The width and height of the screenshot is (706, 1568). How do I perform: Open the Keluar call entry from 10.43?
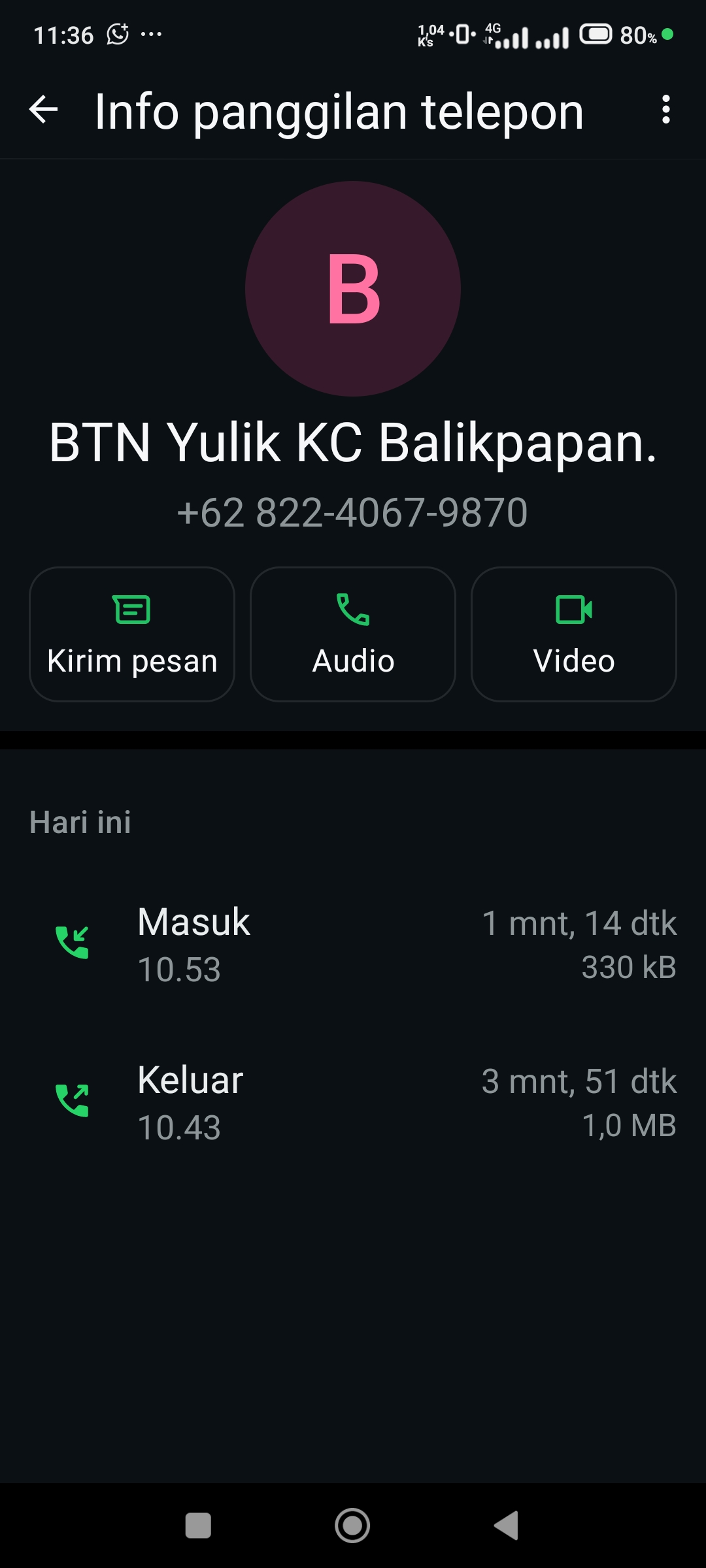pyautogui.click(x=353, y=1103)
